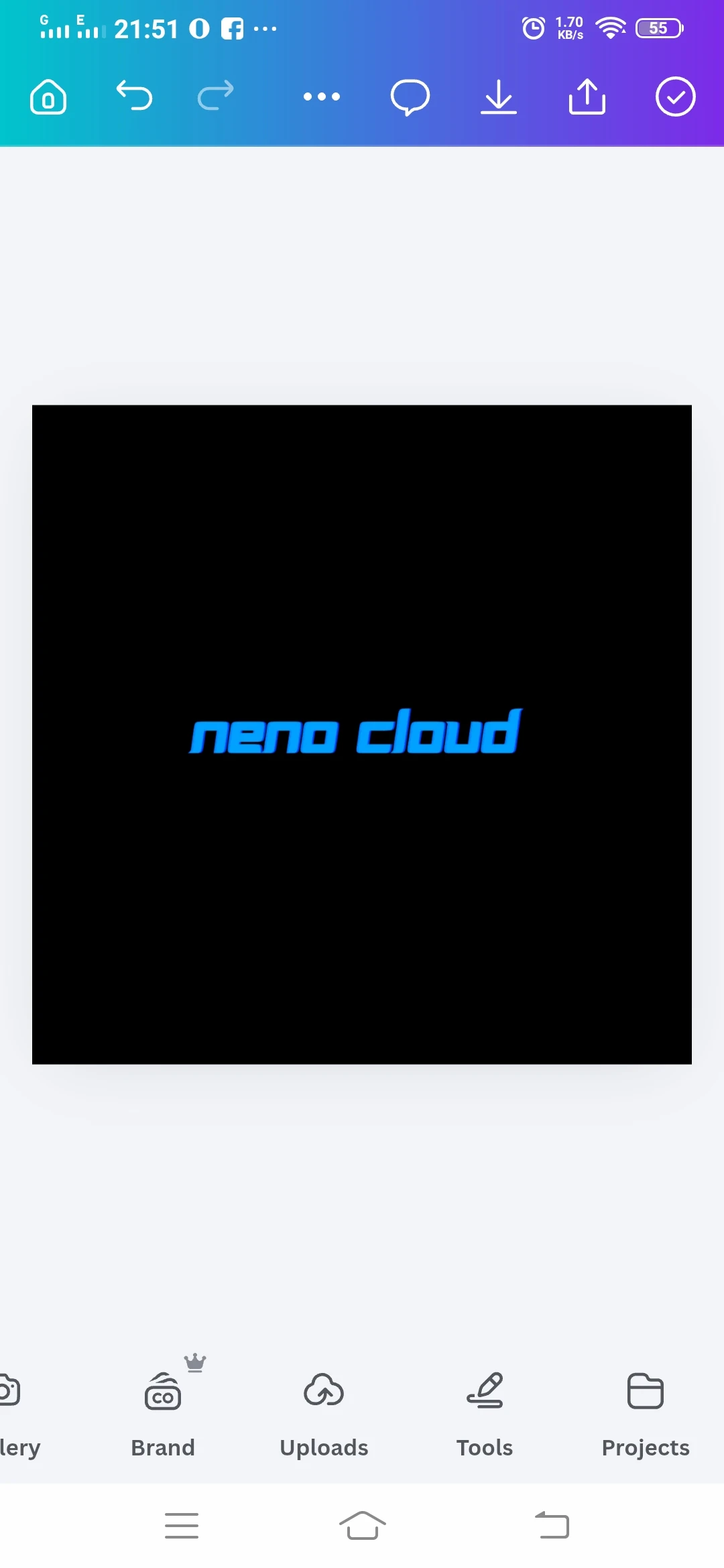
Task: Download the design
Action: coord(498,97)
